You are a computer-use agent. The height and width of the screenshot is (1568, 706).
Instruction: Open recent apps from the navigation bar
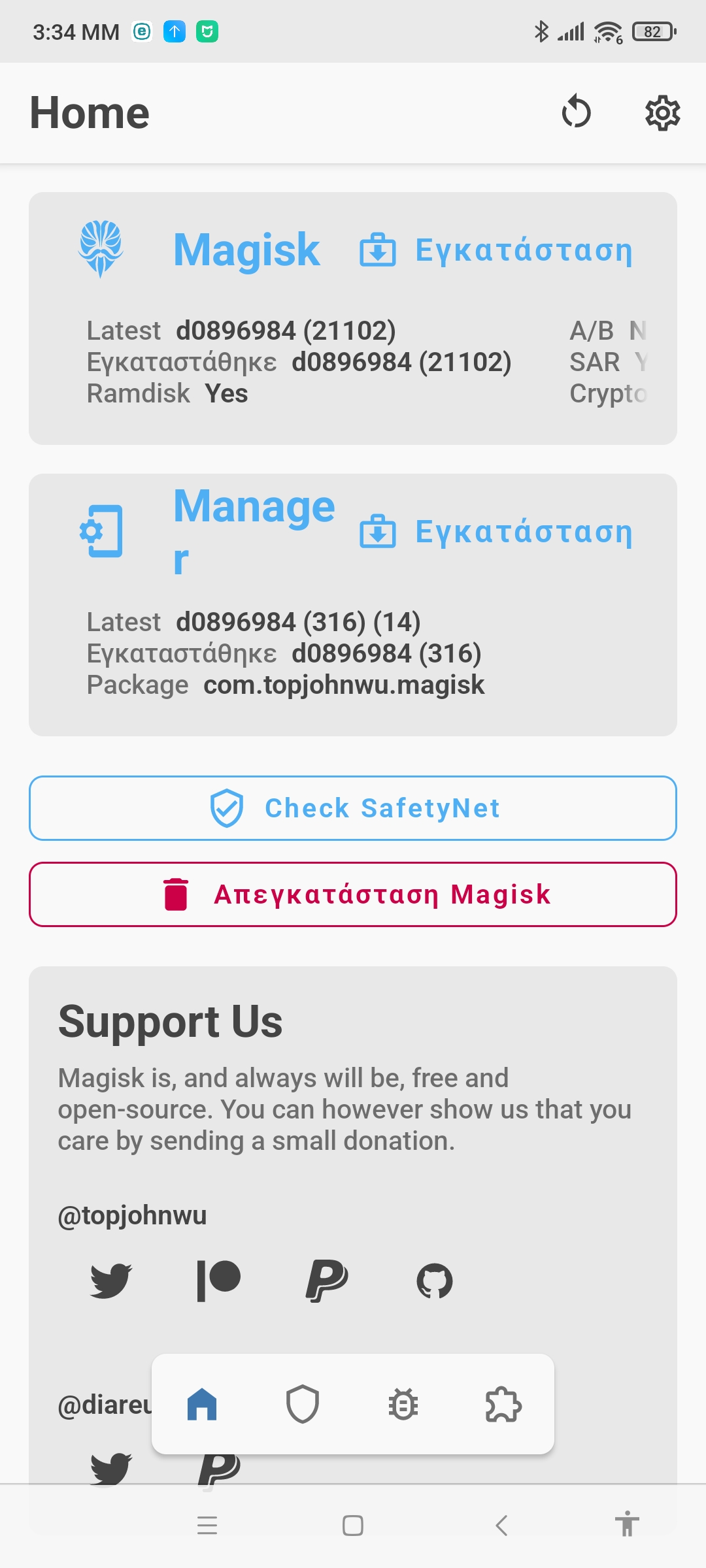[207, 1526]
